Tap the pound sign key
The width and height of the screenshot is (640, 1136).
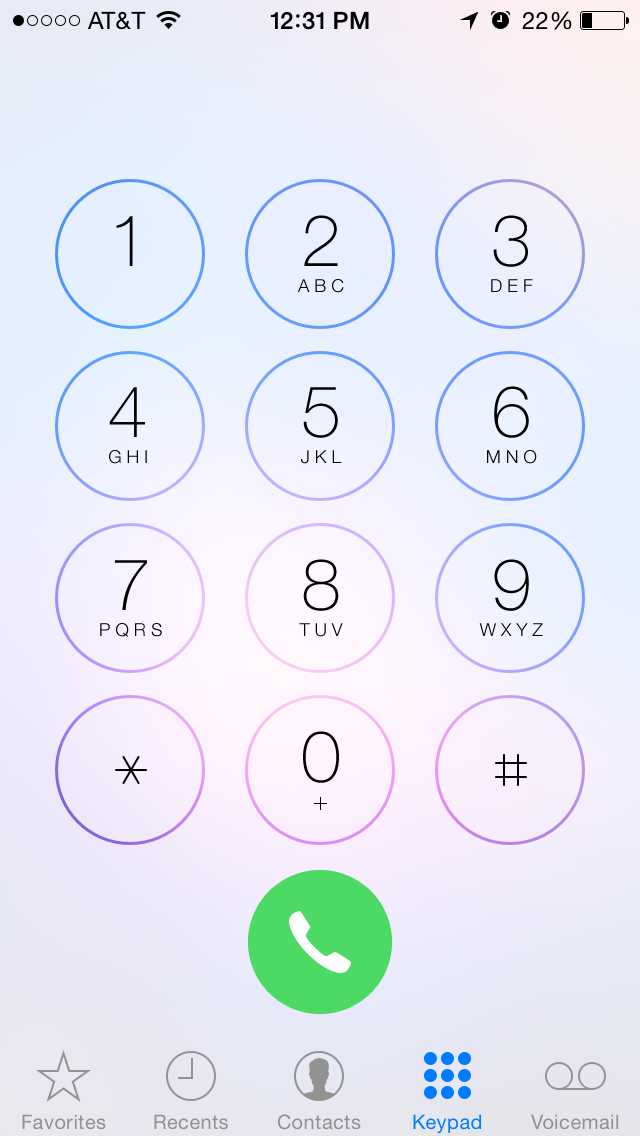click(510, 770)
